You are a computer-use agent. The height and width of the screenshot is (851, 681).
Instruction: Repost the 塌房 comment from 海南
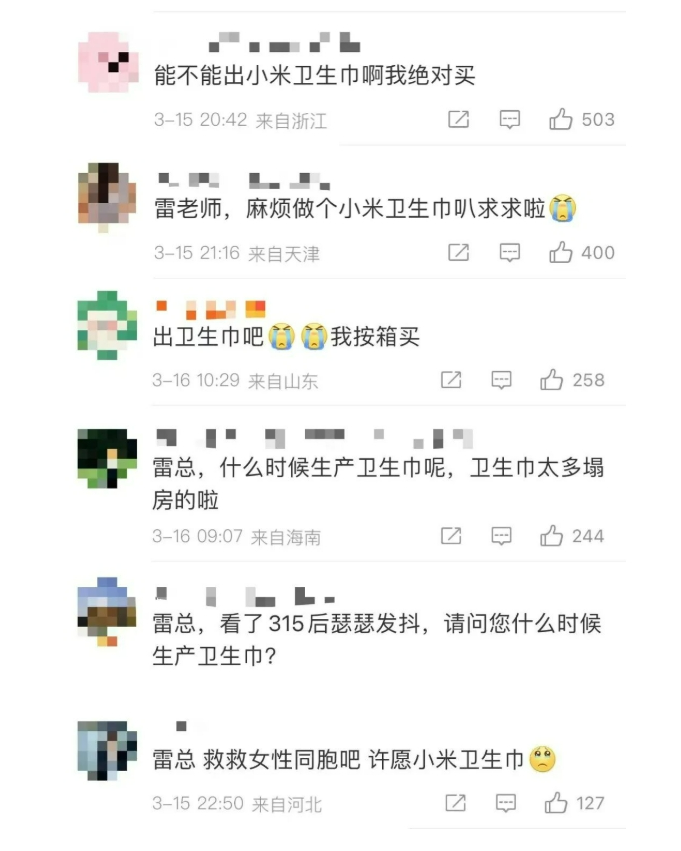451,536
